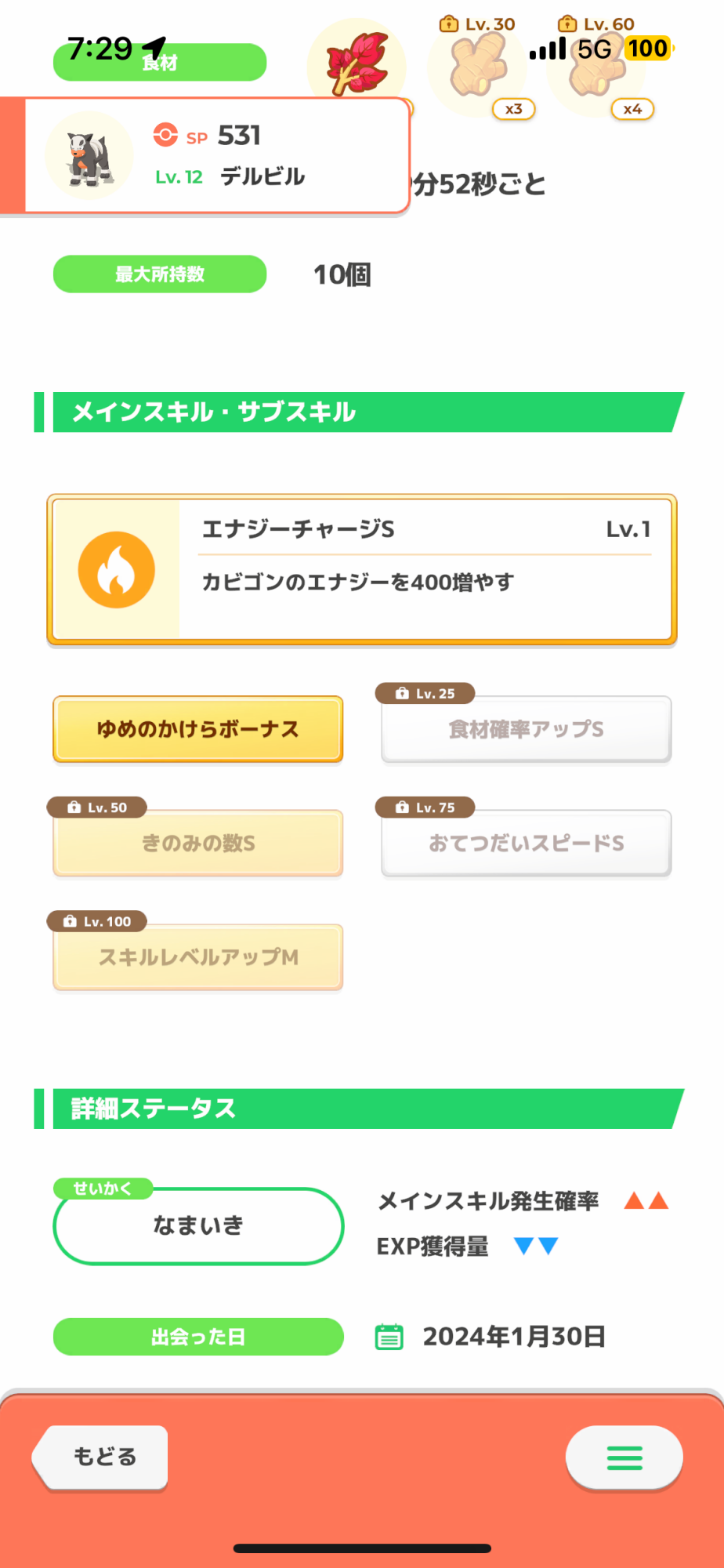View locked sub skill おてつだいスピードS
This screenshot has height=1568, width=724.
click(x=527, y=843)
